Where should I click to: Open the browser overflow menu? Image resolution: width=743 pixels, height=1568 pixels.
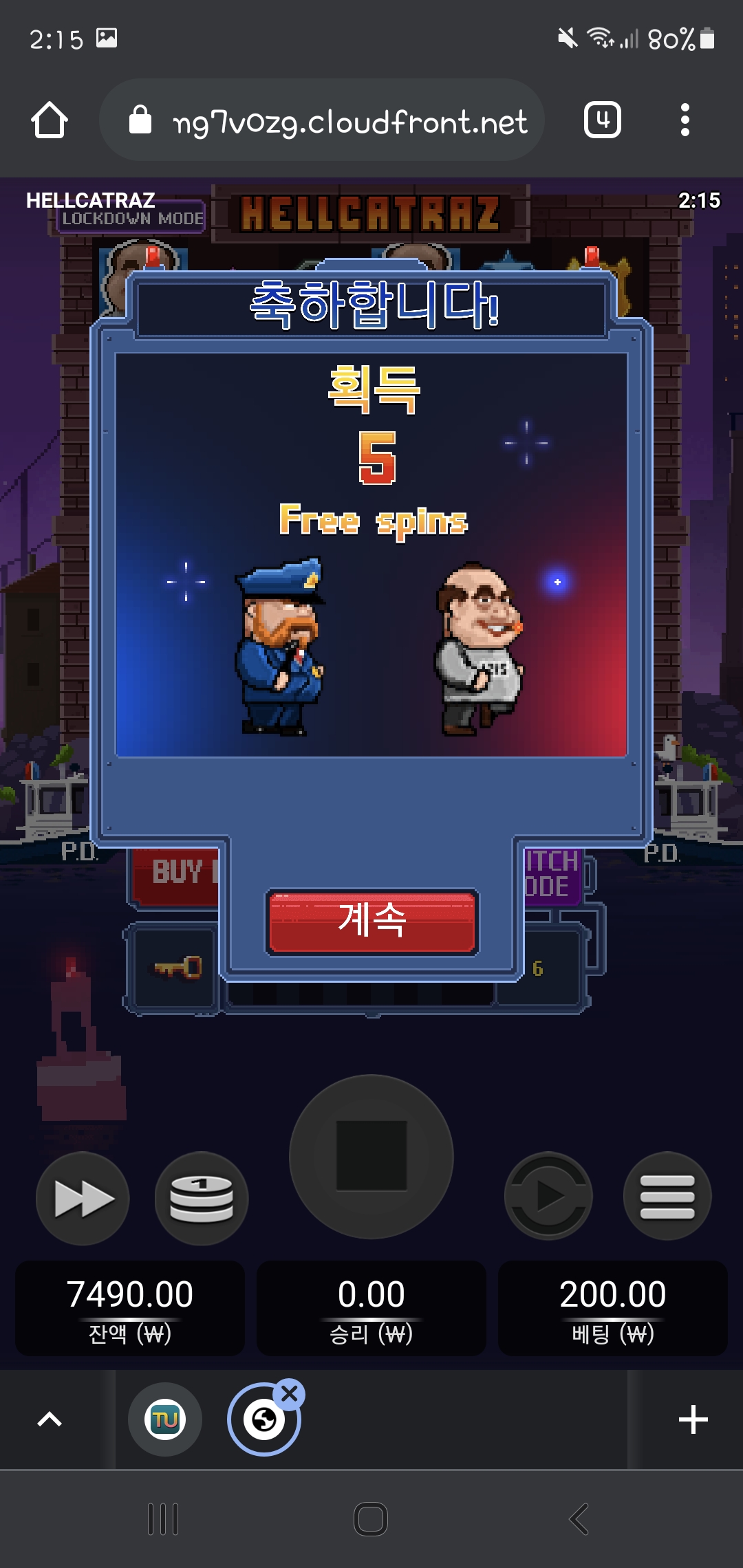685,120
